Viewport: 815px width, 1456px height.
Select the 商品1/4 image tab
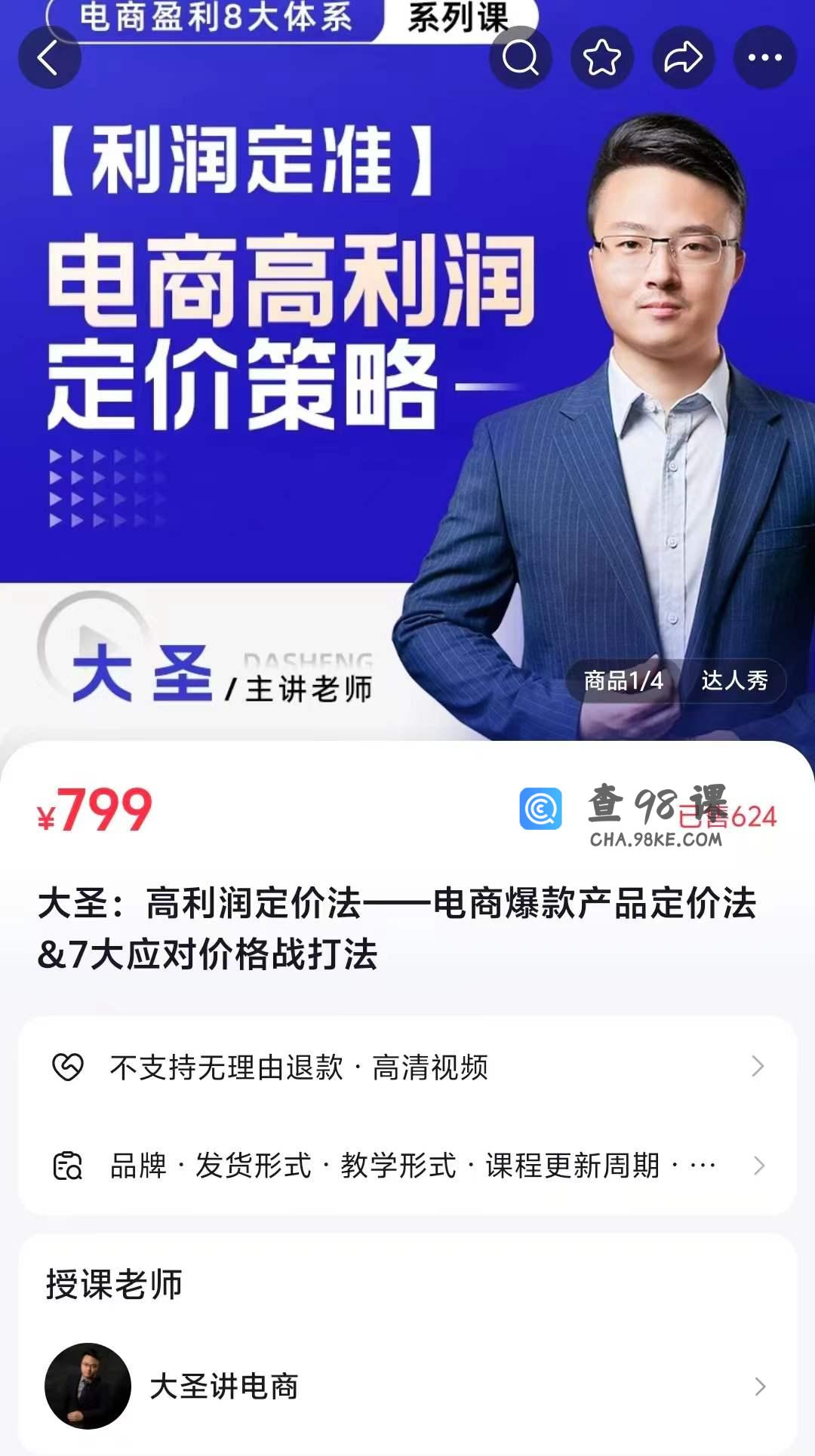[623, 681]
